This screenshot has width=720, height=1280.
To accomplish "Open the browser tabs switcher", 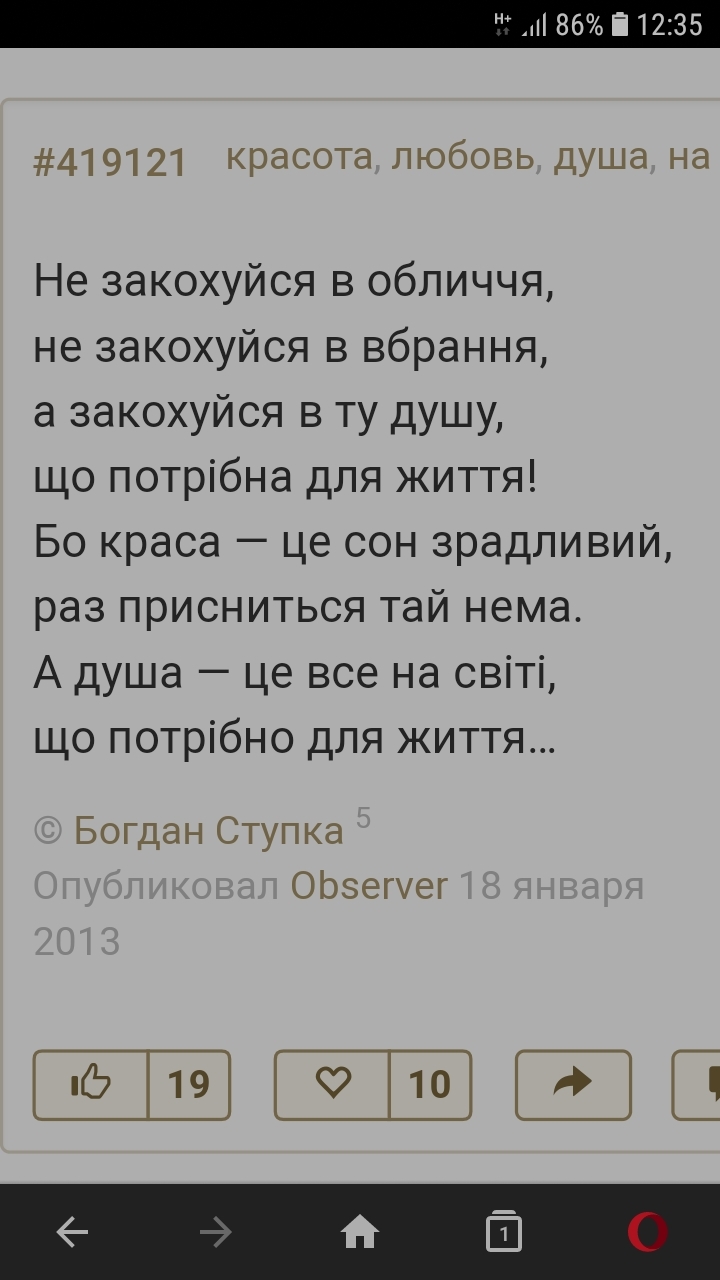I will [504, 1233].
